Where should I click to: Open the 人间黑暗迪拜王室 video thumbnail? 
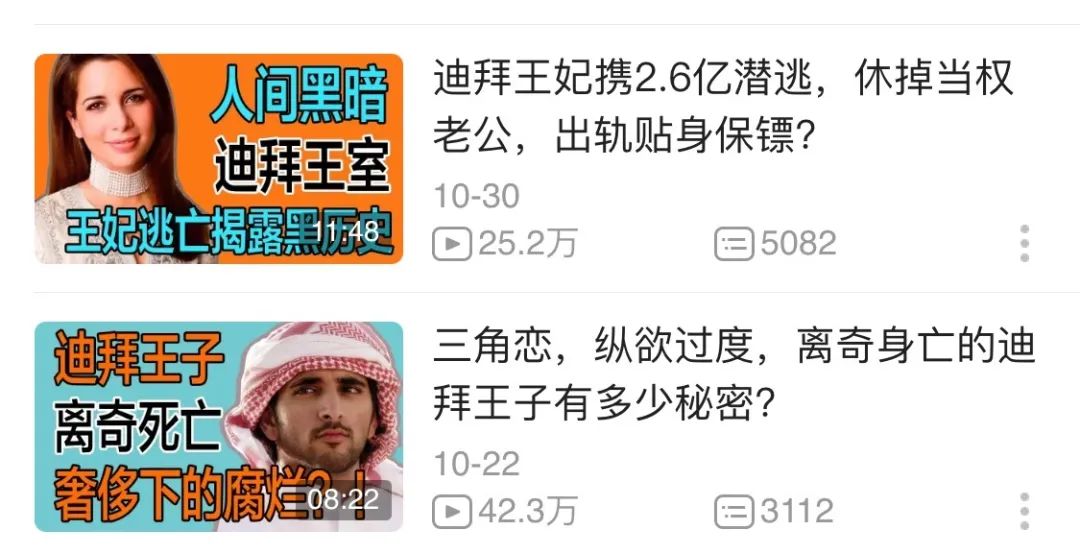tap(219, 158)
